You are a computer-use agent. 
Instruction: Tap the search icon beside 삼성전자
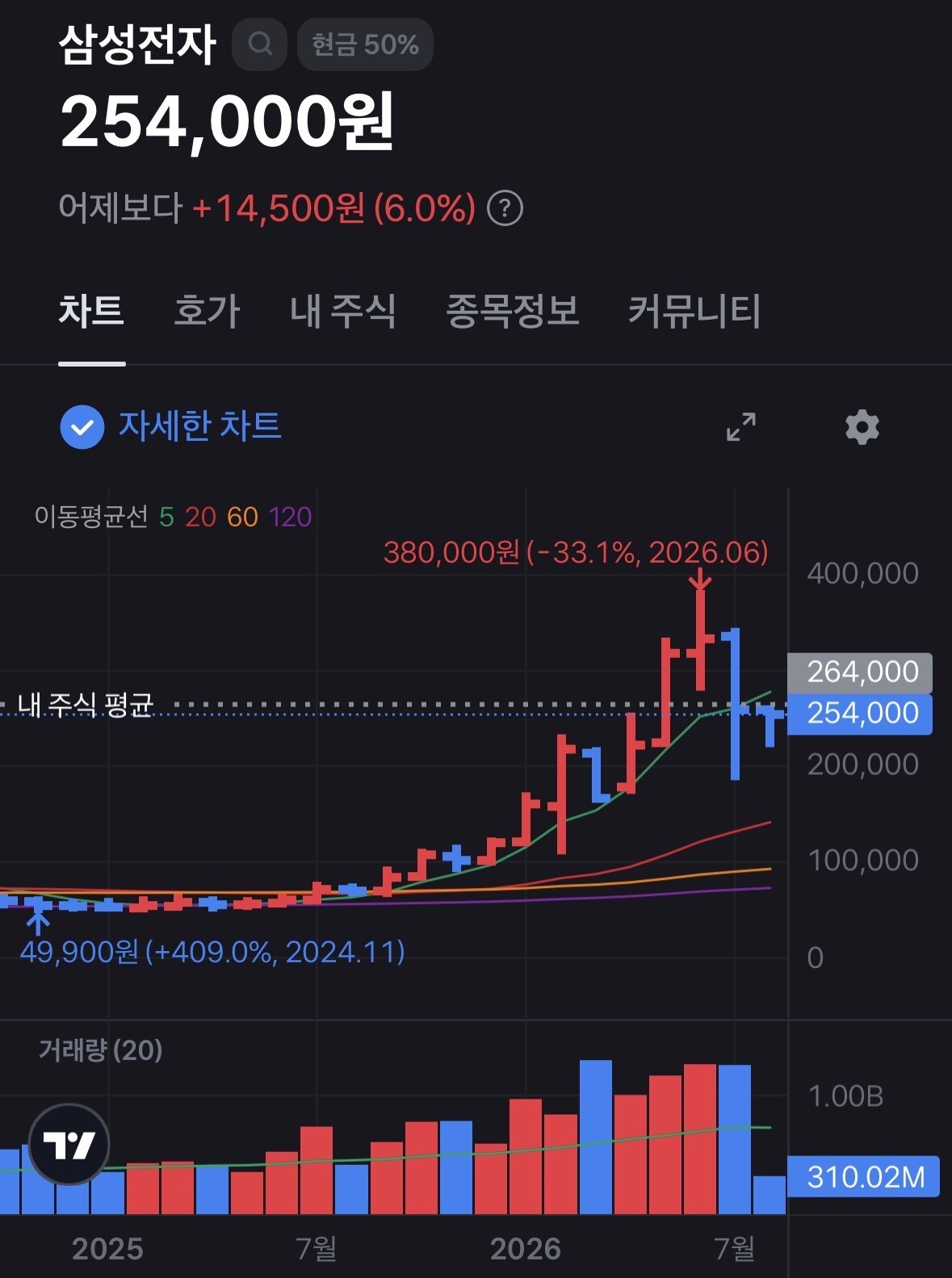point(260,44)
